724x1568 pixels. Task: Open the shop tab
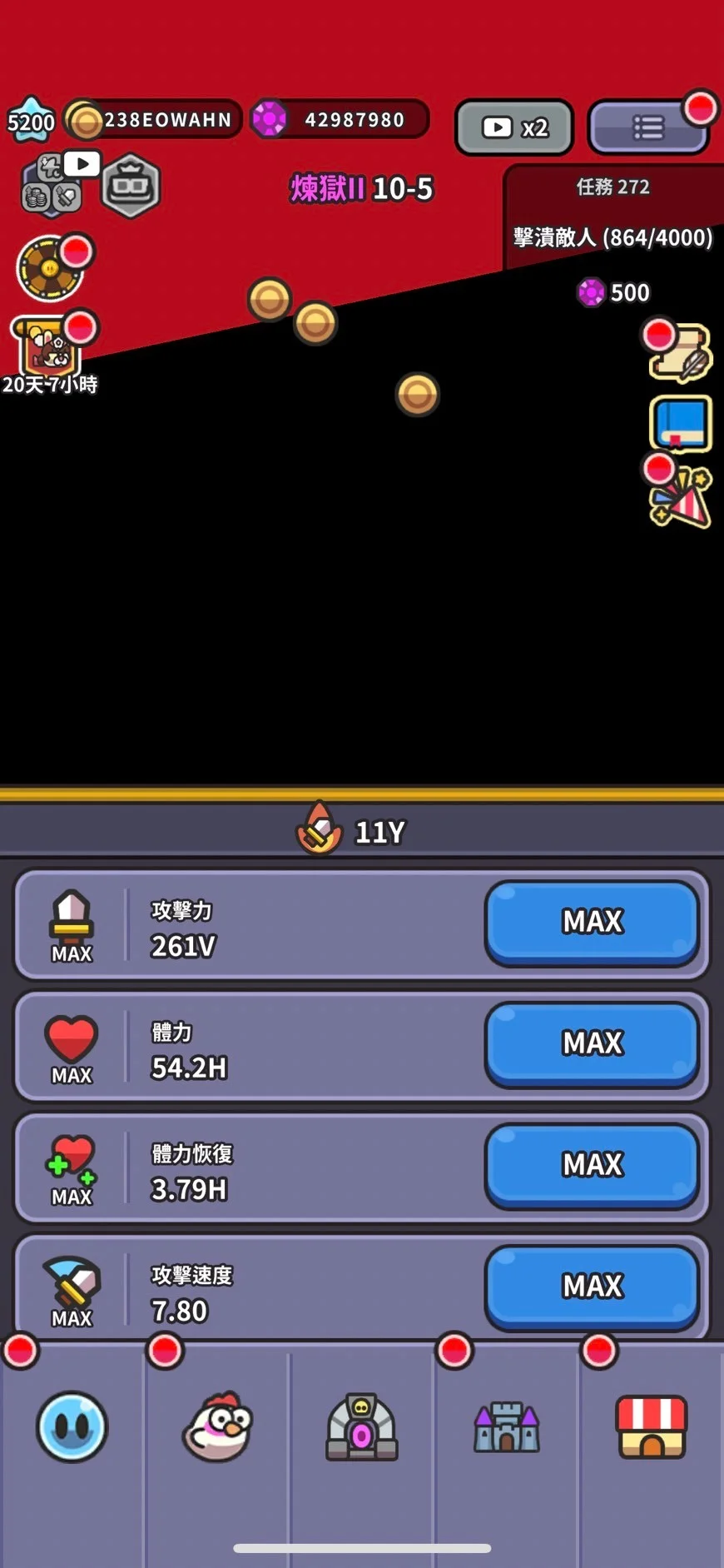click(652, 1427)
